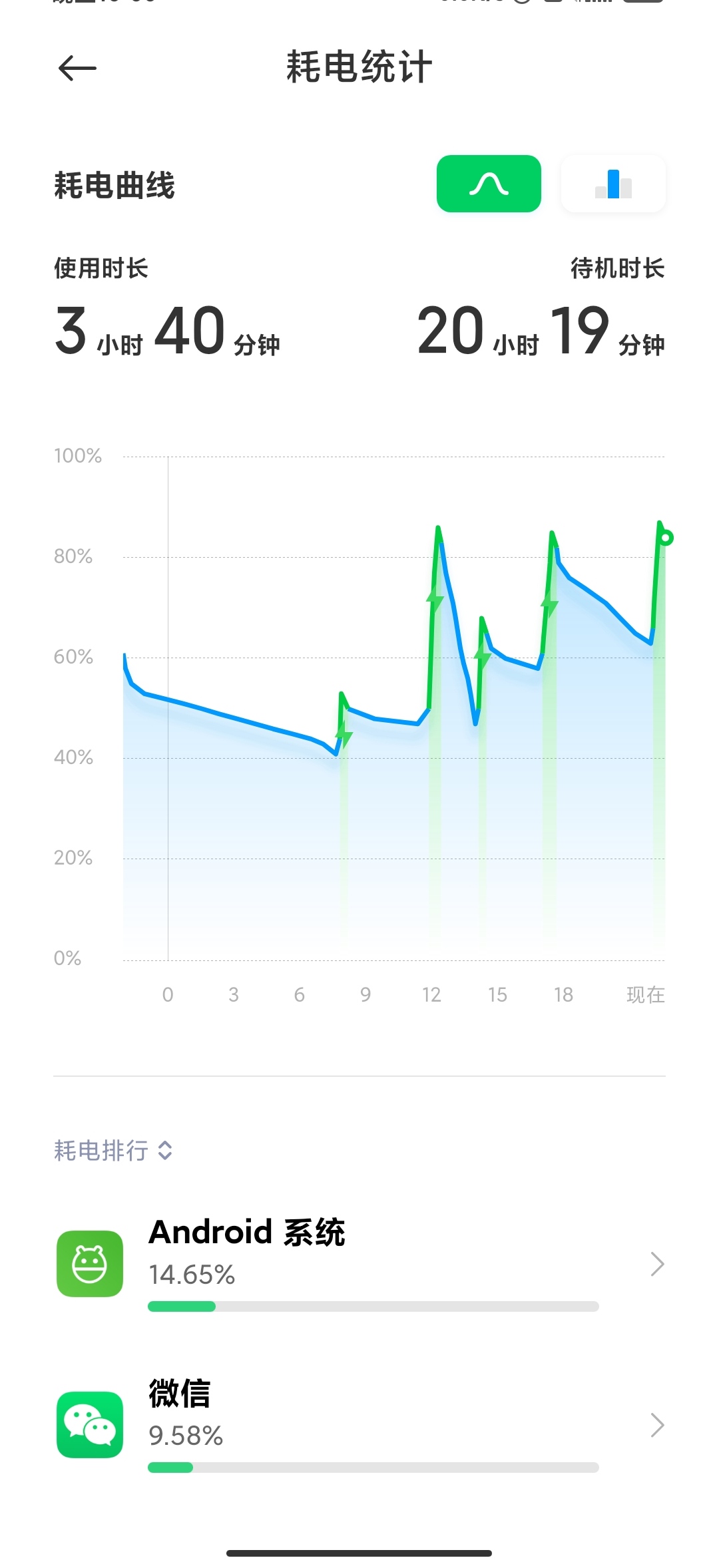Switch to the bar chart view
719x1568 pixels.
[613, 184]
